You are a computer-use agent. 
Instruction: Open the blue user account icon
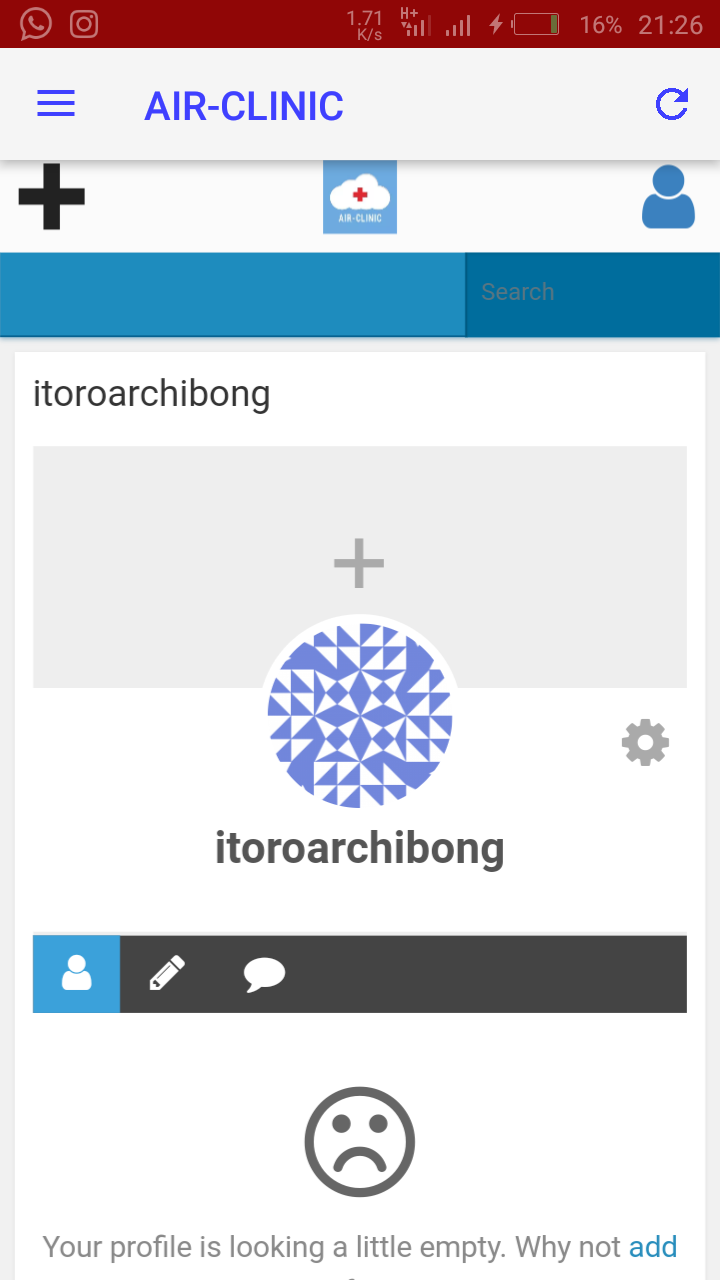[x=667, y=197]
